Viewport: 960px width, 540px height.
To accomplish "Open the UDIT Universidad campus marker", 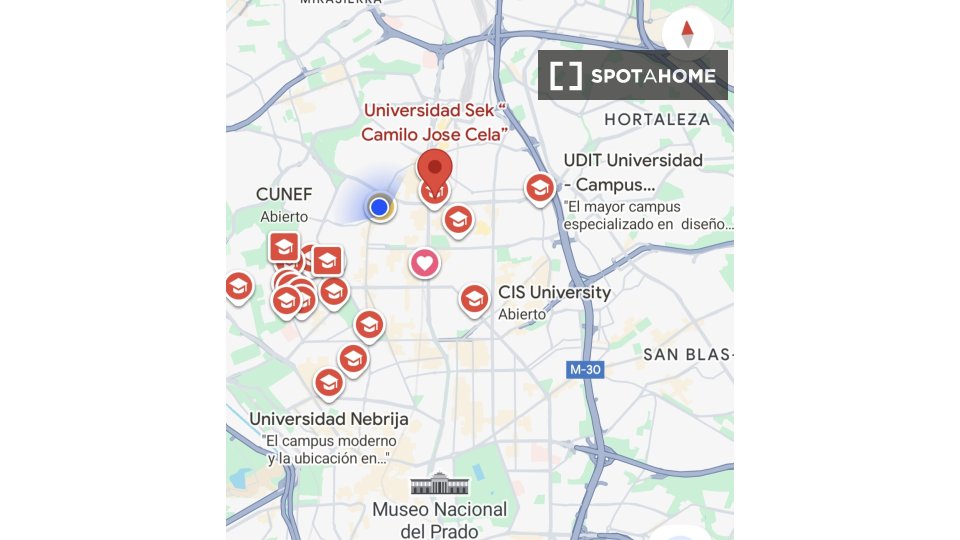I will click(540, 188).
